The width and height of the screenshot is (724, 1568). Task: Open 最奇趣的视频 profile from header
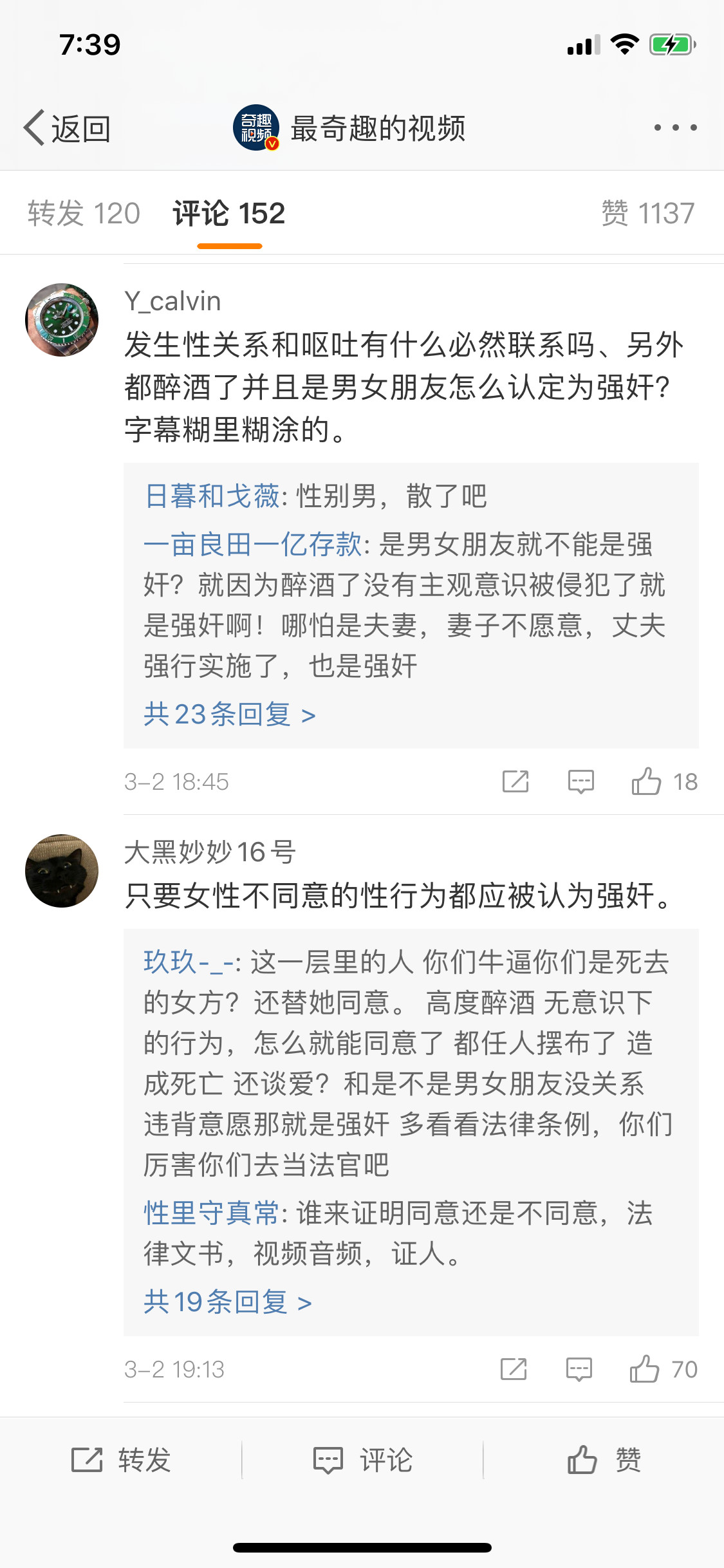349,127
